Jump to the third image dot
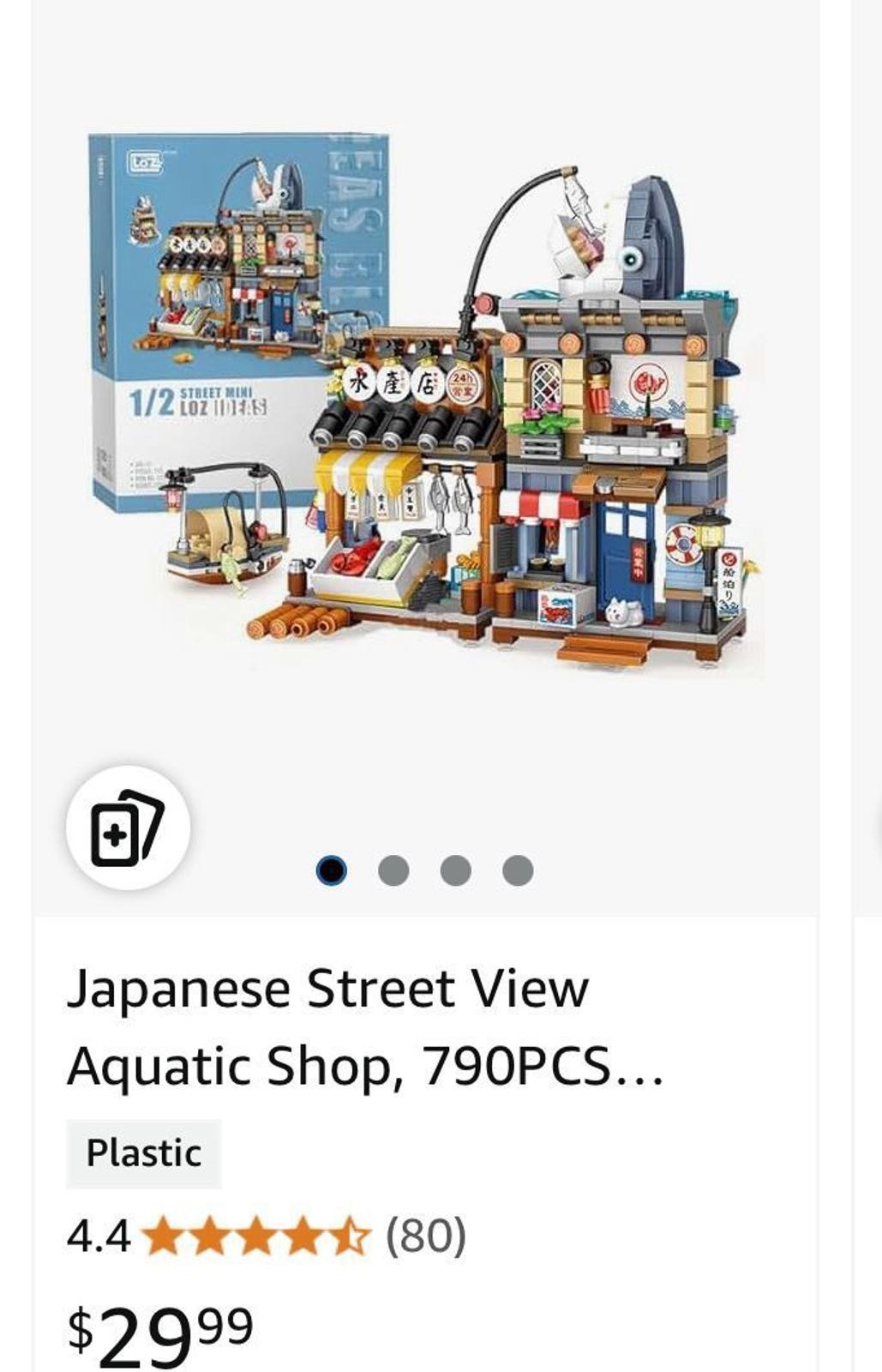The width and height of the screenshot is (882, 1372). click(455, 870)
